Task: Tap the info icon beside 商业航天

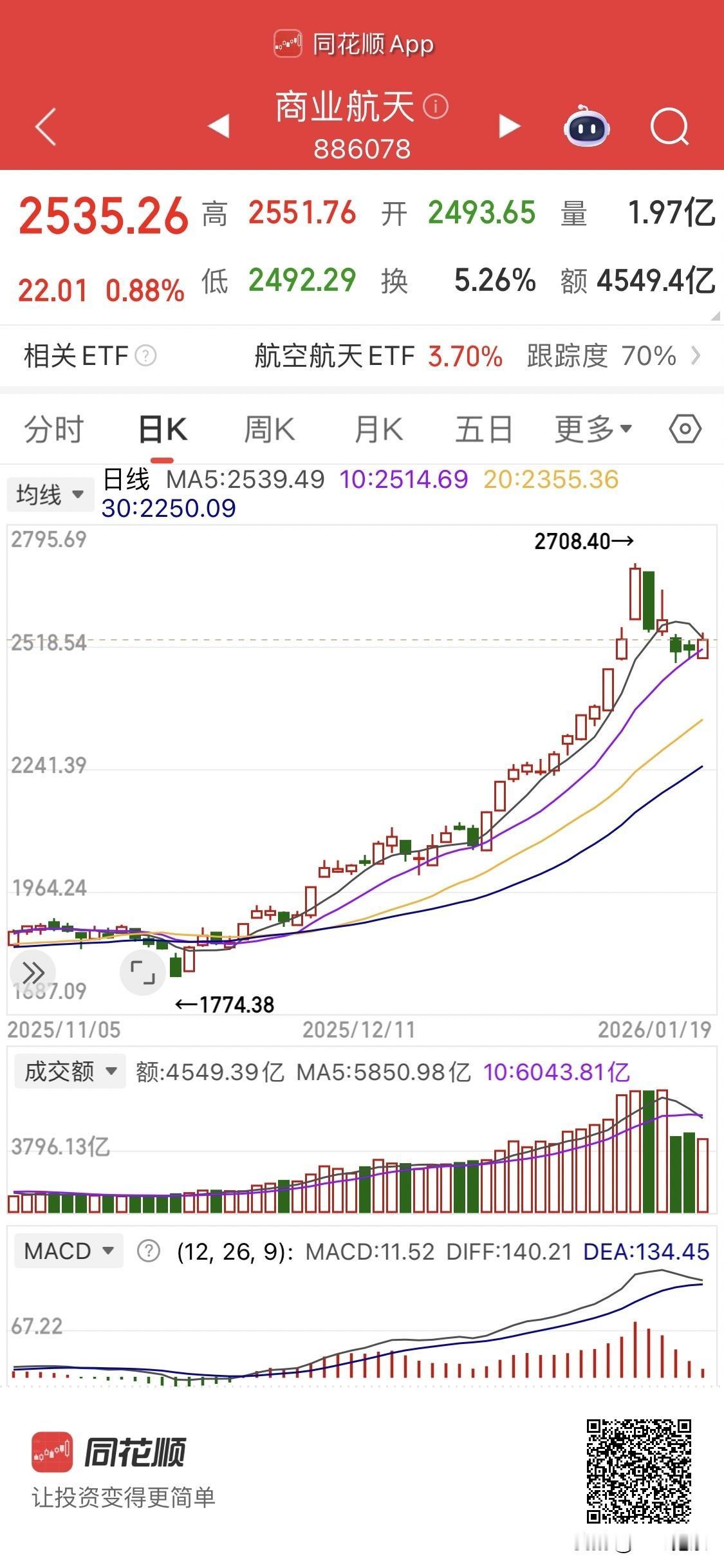Action: coord(437,107)
